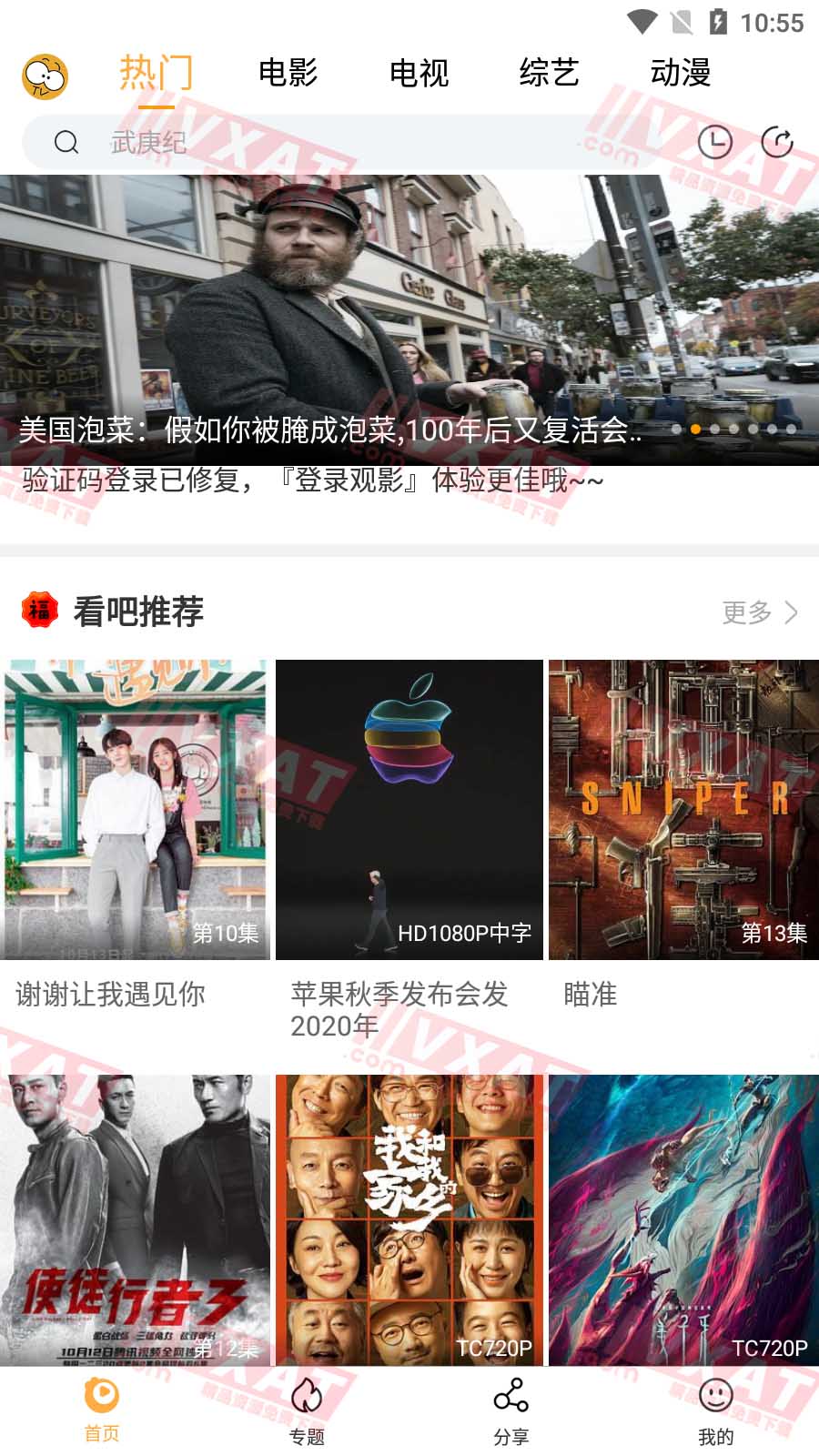Go to the 动漫 tab
This screenshot has width=819, height=1456.
pyautogui.click(x=680, y=73)
